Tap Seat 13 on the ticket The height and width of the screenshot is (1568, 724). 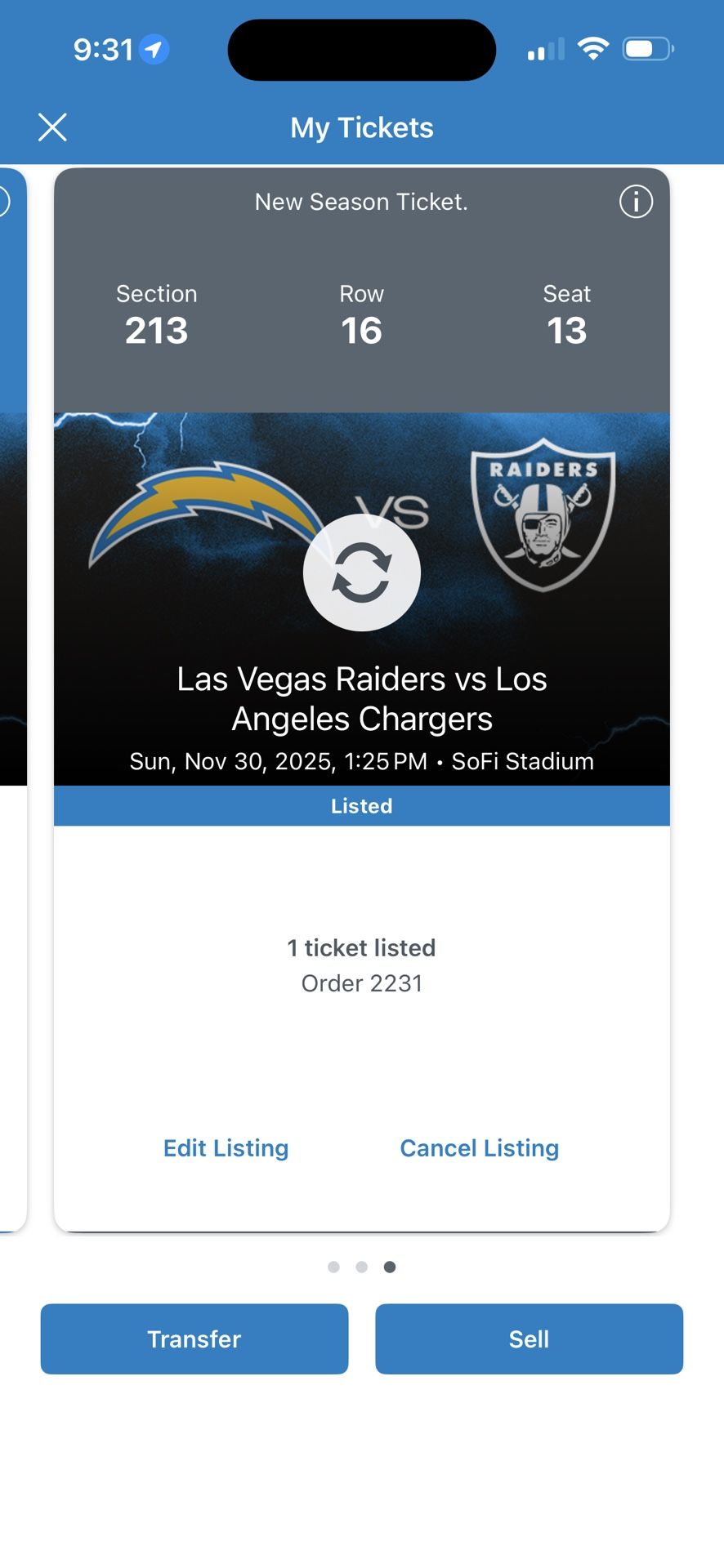click(x=567, y=316)
